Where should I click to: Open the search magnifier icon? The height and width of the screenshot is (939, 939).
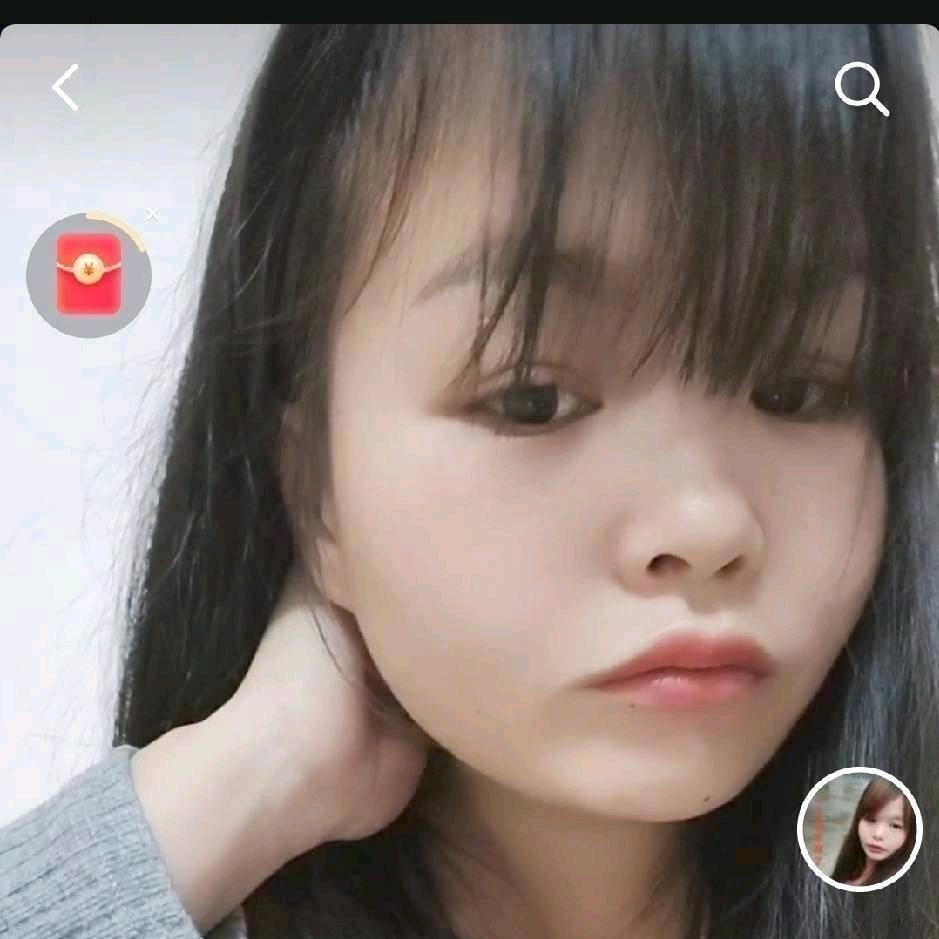pos(861,90)
